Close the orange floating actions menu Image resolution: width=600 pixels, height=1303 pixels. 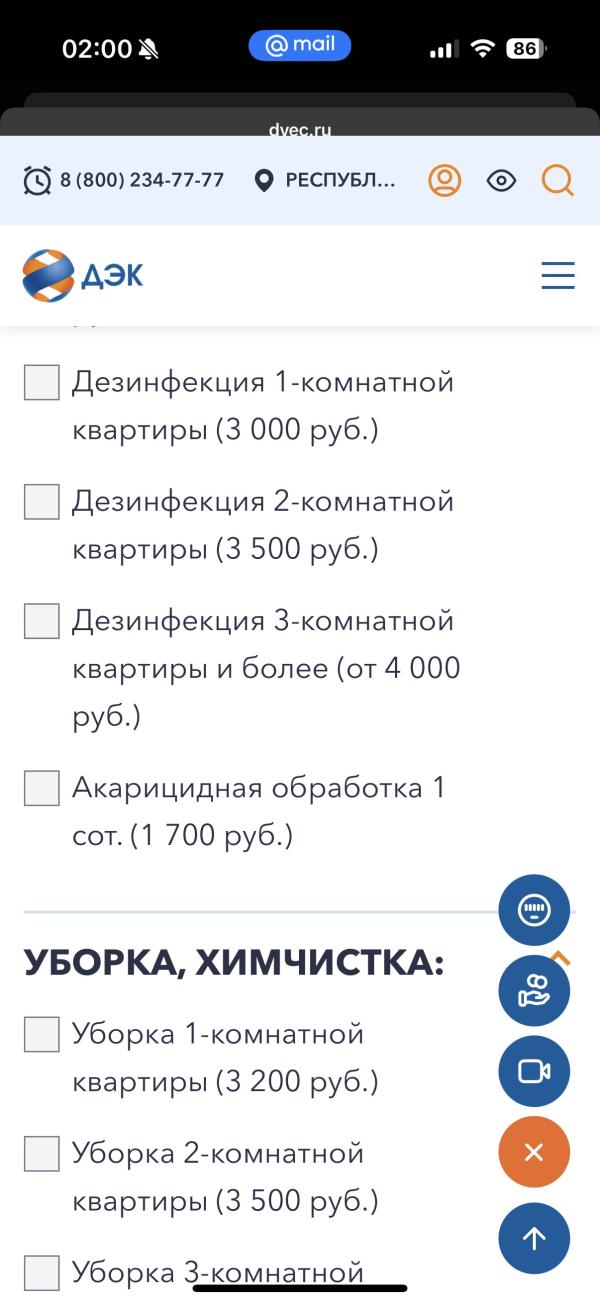coord(534,1152)
